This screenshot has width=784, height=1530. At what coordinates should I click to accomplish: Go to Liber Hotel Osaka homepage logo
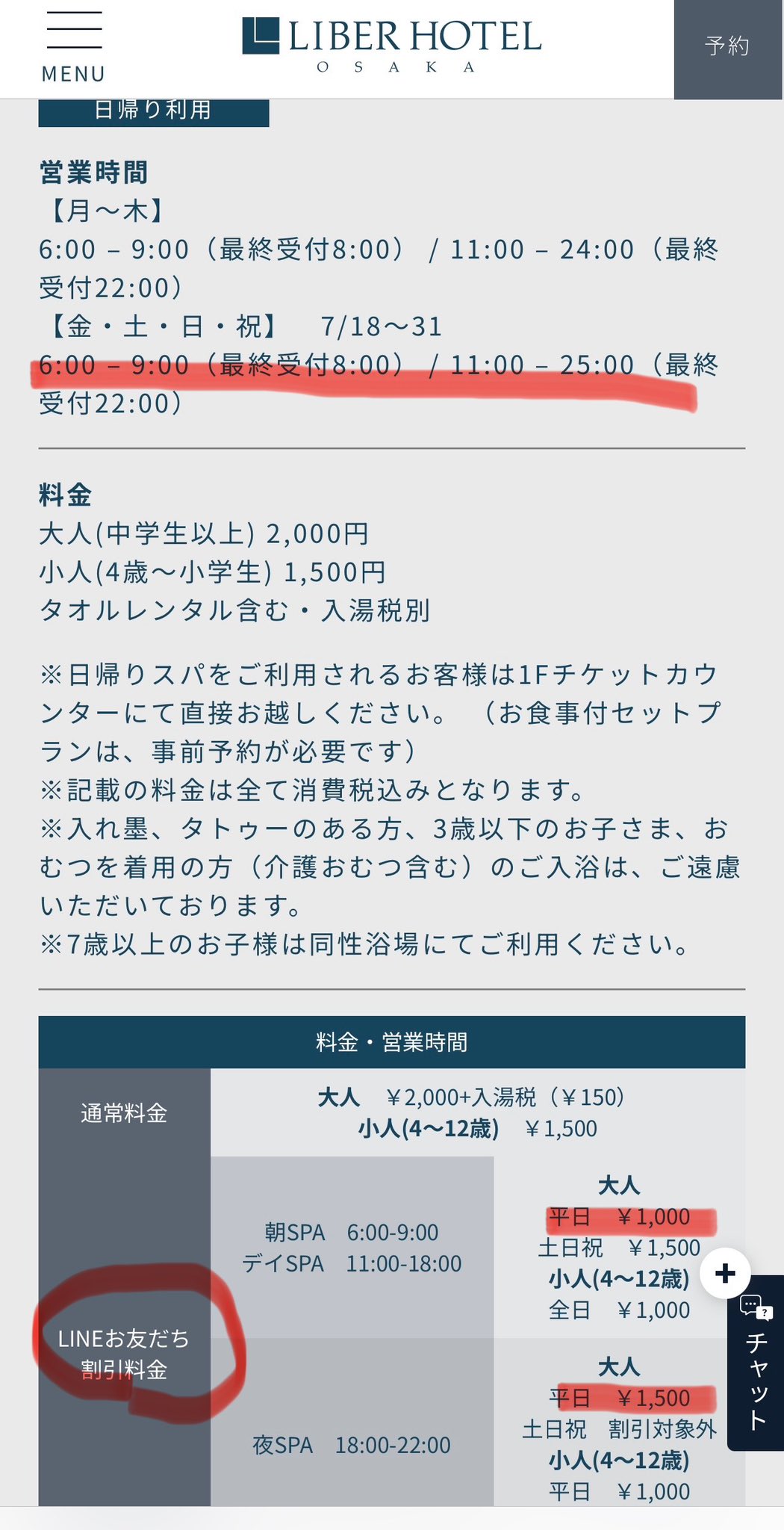(392, 46)
